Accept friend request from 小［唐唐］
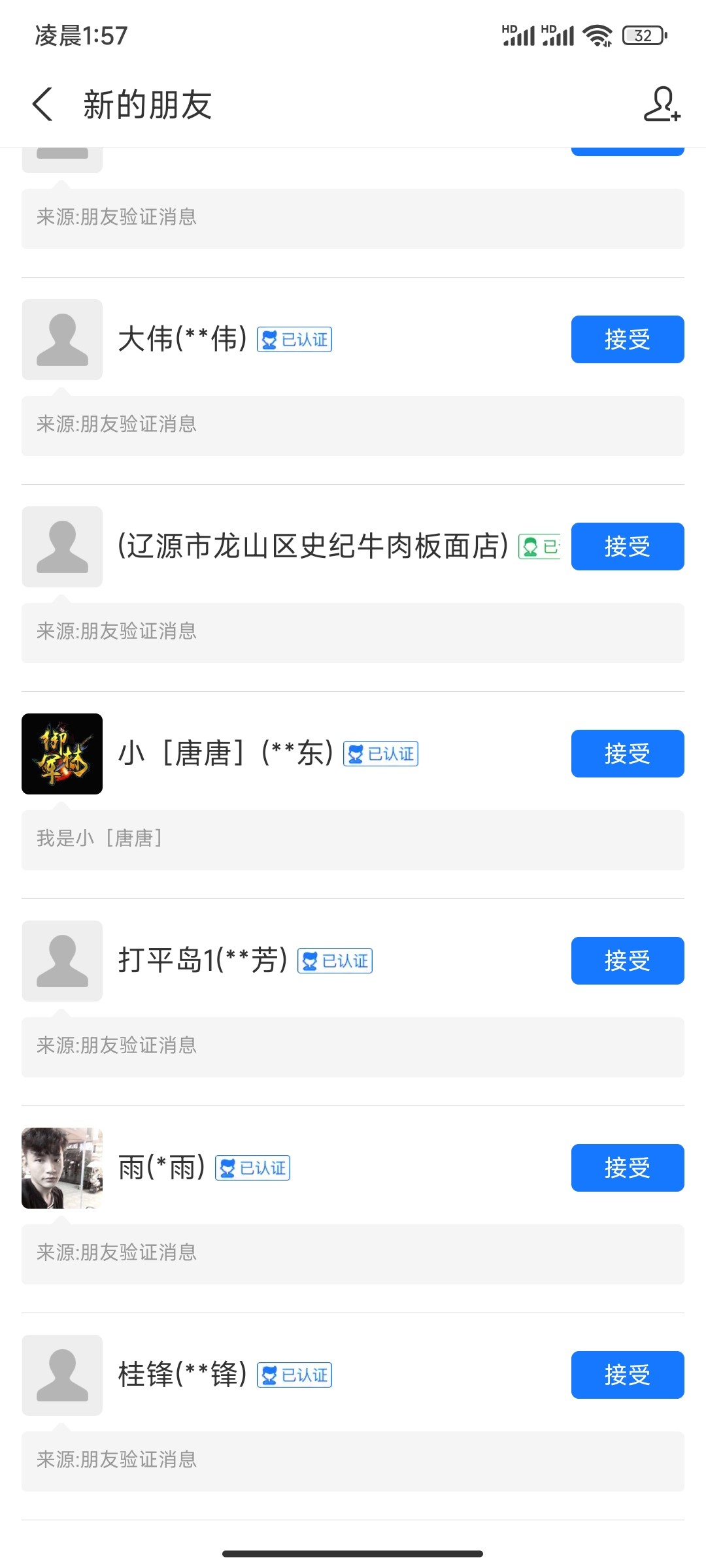This screenshot has height=1568, width=706. tap(628, 753)
